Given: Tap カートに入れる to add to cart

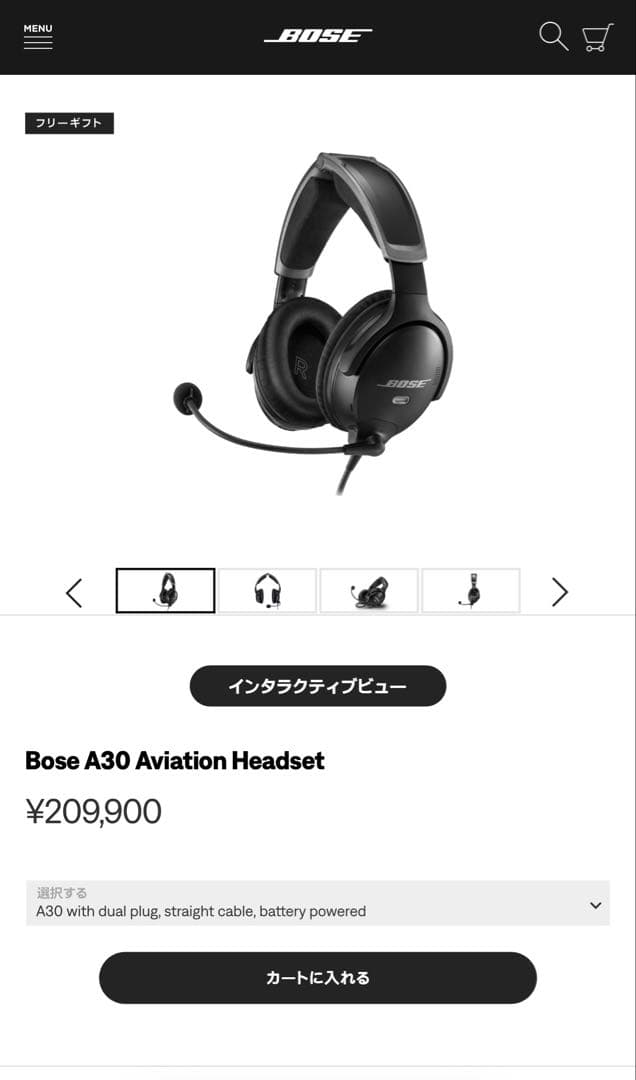Looking at the screenshot, I should [318, 978].
